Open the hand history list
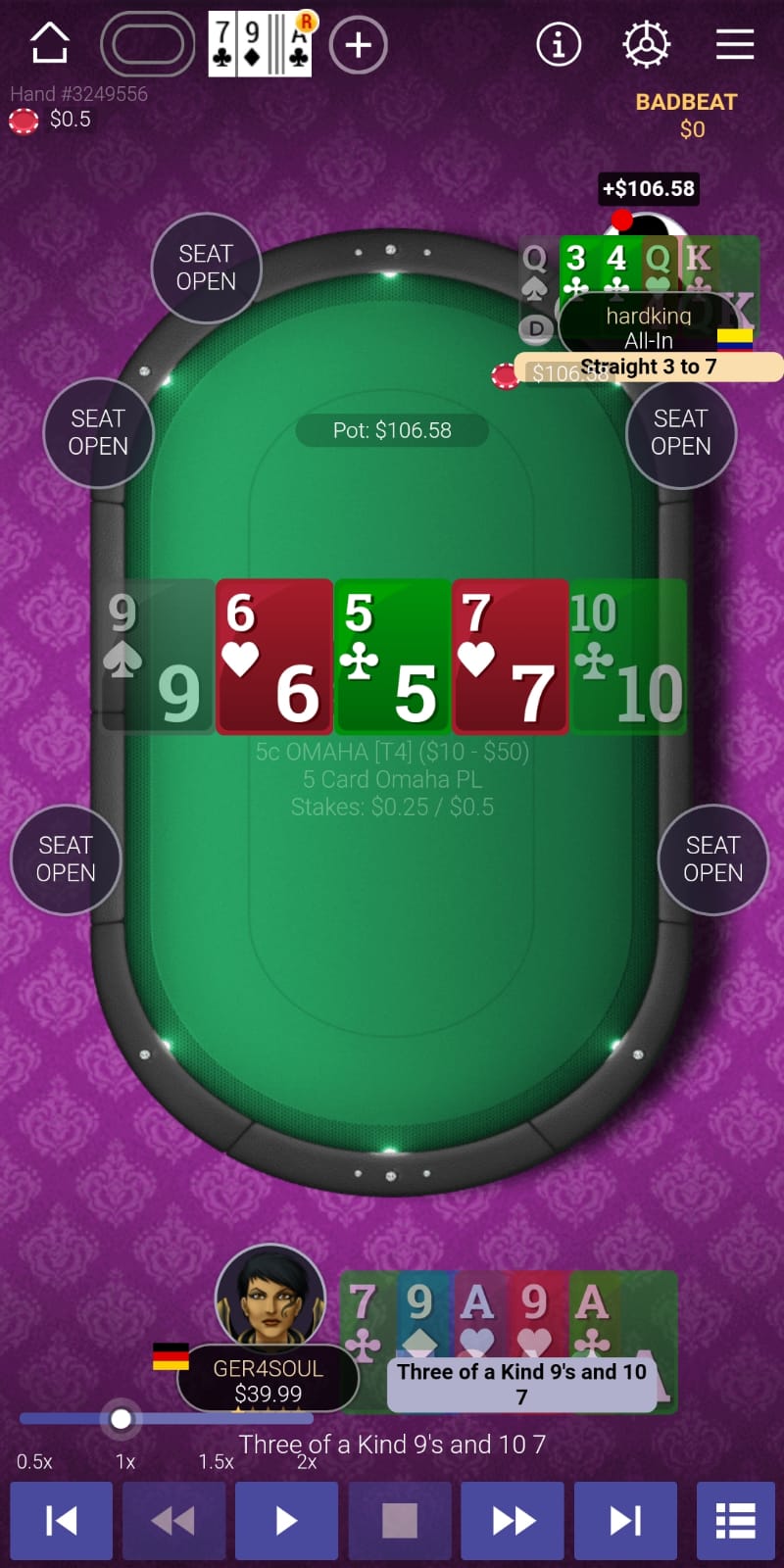Screen dimensions: 784x1568 736,1520
